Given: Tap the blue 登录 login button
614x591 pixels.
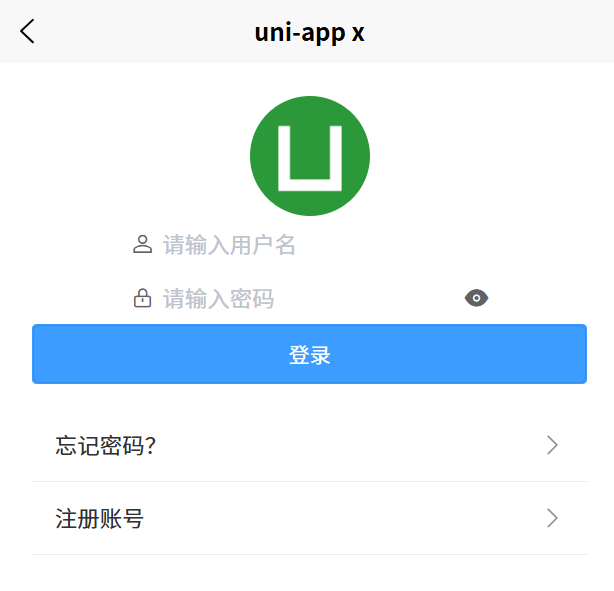Looking at the screenshot, I should click(309, 354).
